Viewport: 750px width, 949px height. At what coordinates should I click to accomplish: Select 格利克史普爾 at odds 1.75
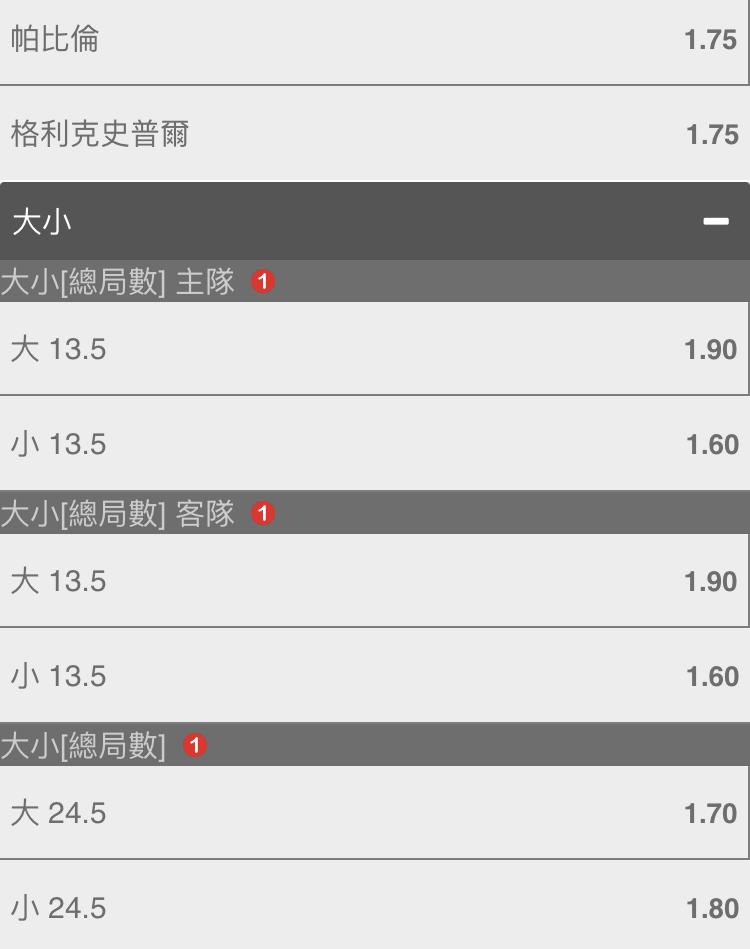point(374,134)
